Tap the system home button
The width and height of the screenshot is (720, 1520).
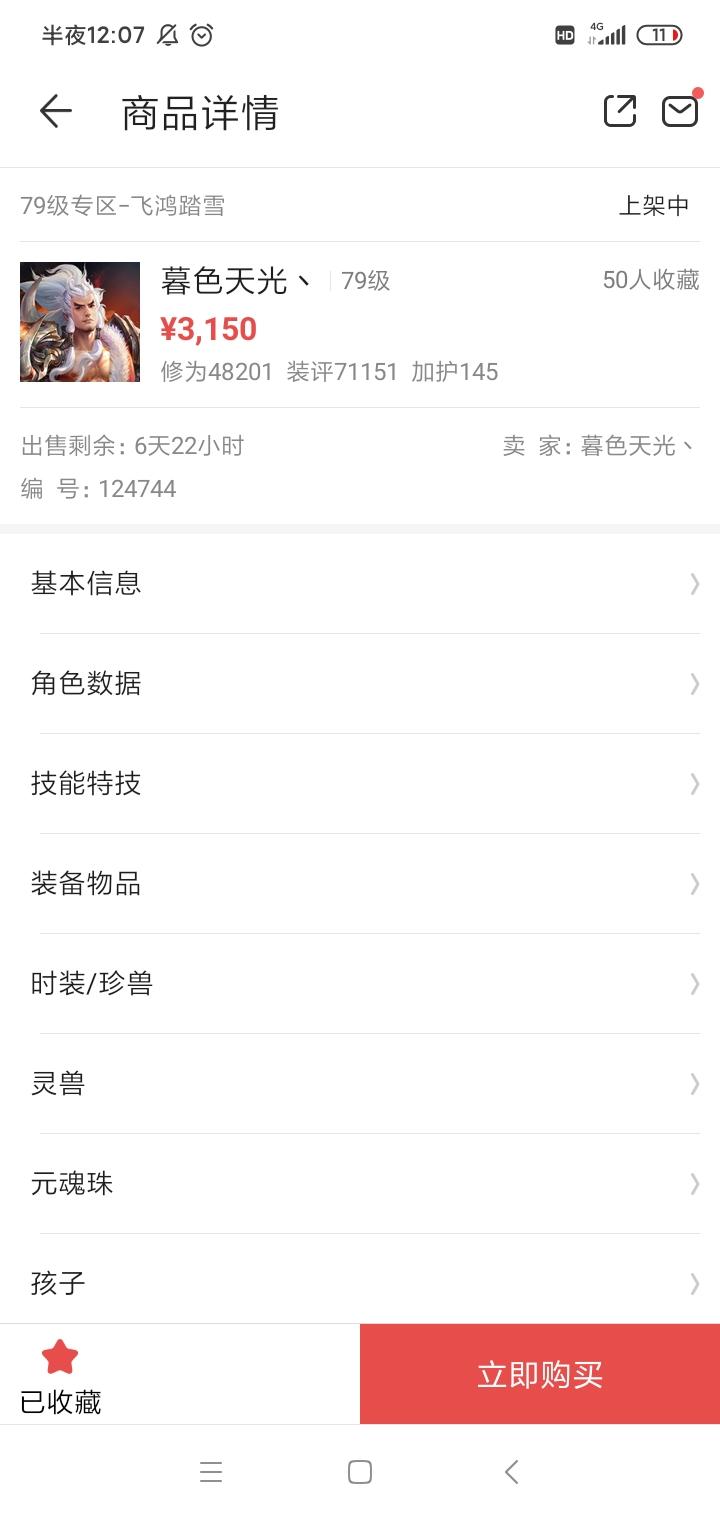(x=360, y=1472)
